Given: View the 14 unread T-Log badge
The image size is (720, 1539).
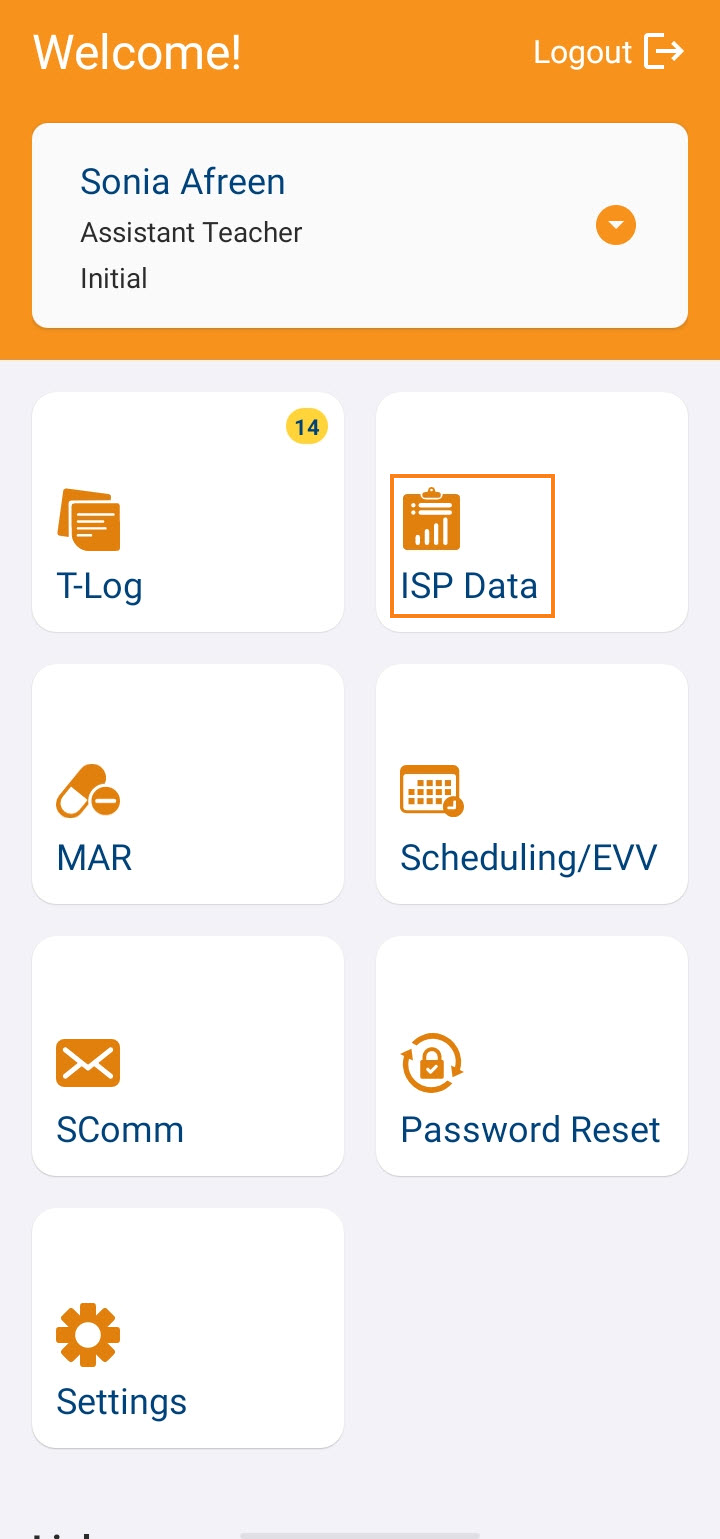Looking at the screenshot, I should (x=307, y=426).
